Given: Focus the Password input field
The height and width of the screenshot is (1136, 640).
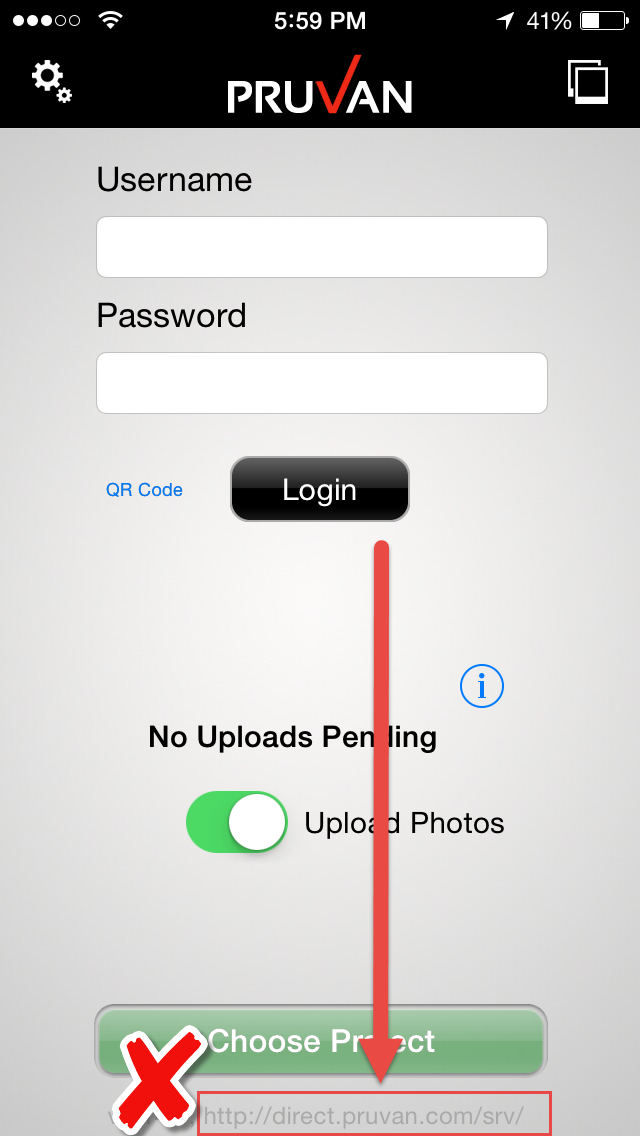Looking at the screenshot, I should 321,383.
